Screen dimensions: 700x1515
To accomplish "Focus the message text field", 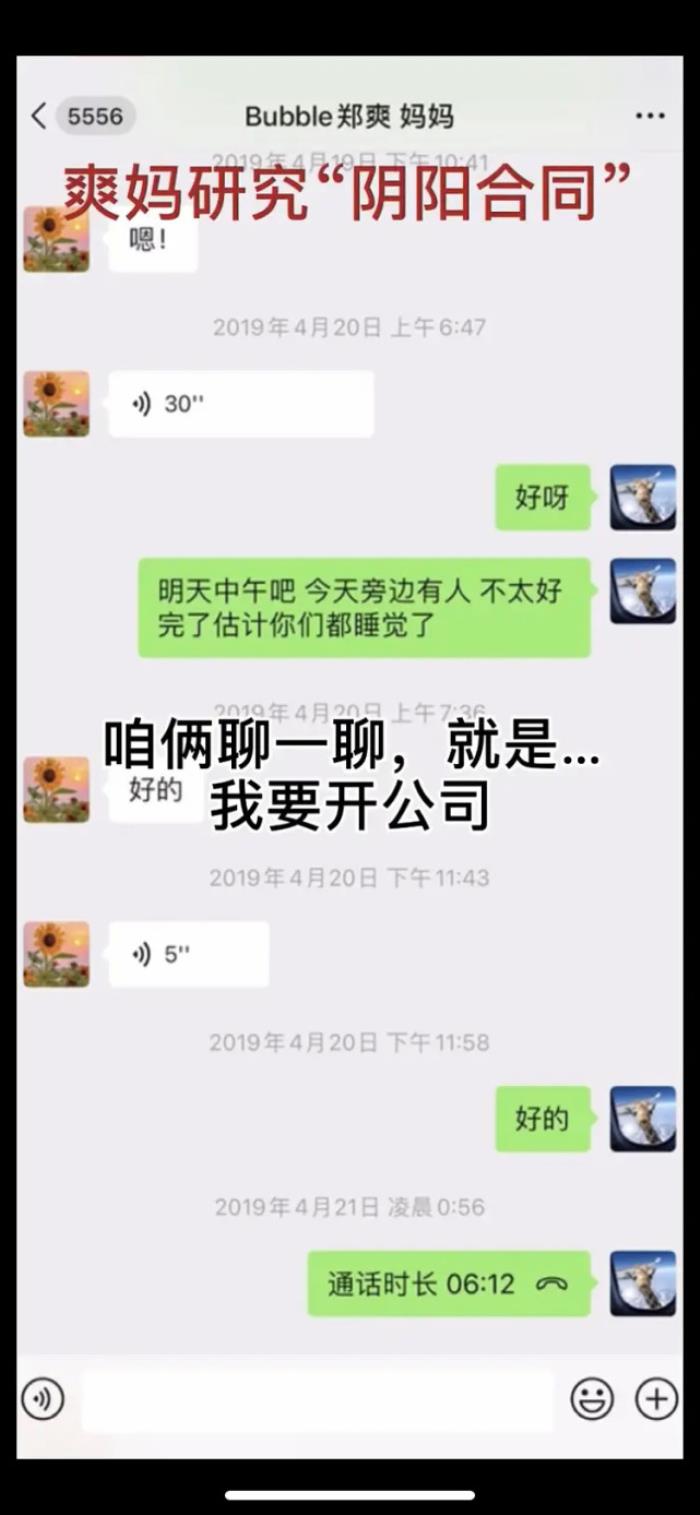I will pyautogui.click(x=317, y=1400).
